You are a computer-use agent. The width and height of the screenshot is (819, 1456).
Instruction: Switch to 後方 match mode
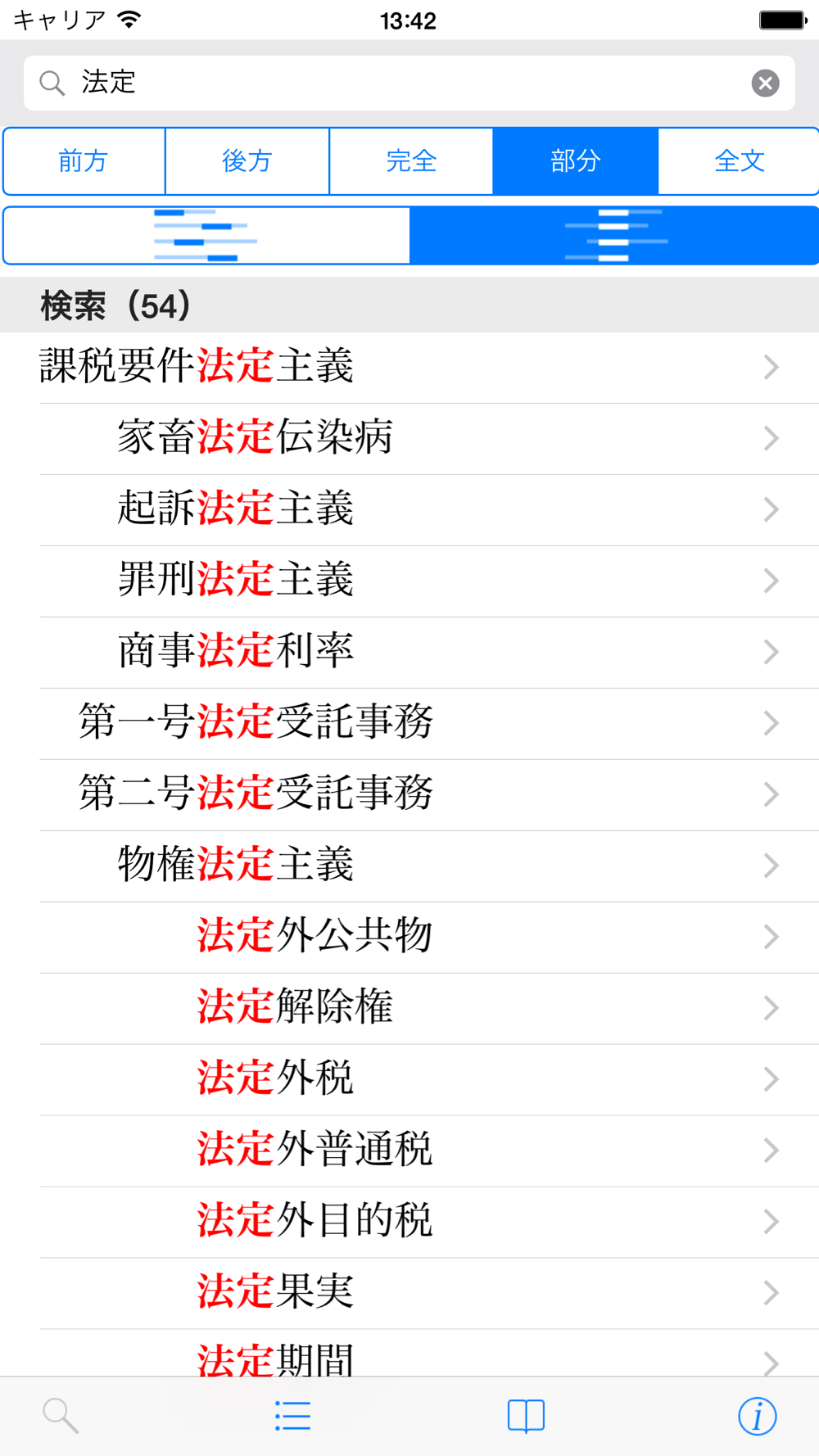coord(247,161)
